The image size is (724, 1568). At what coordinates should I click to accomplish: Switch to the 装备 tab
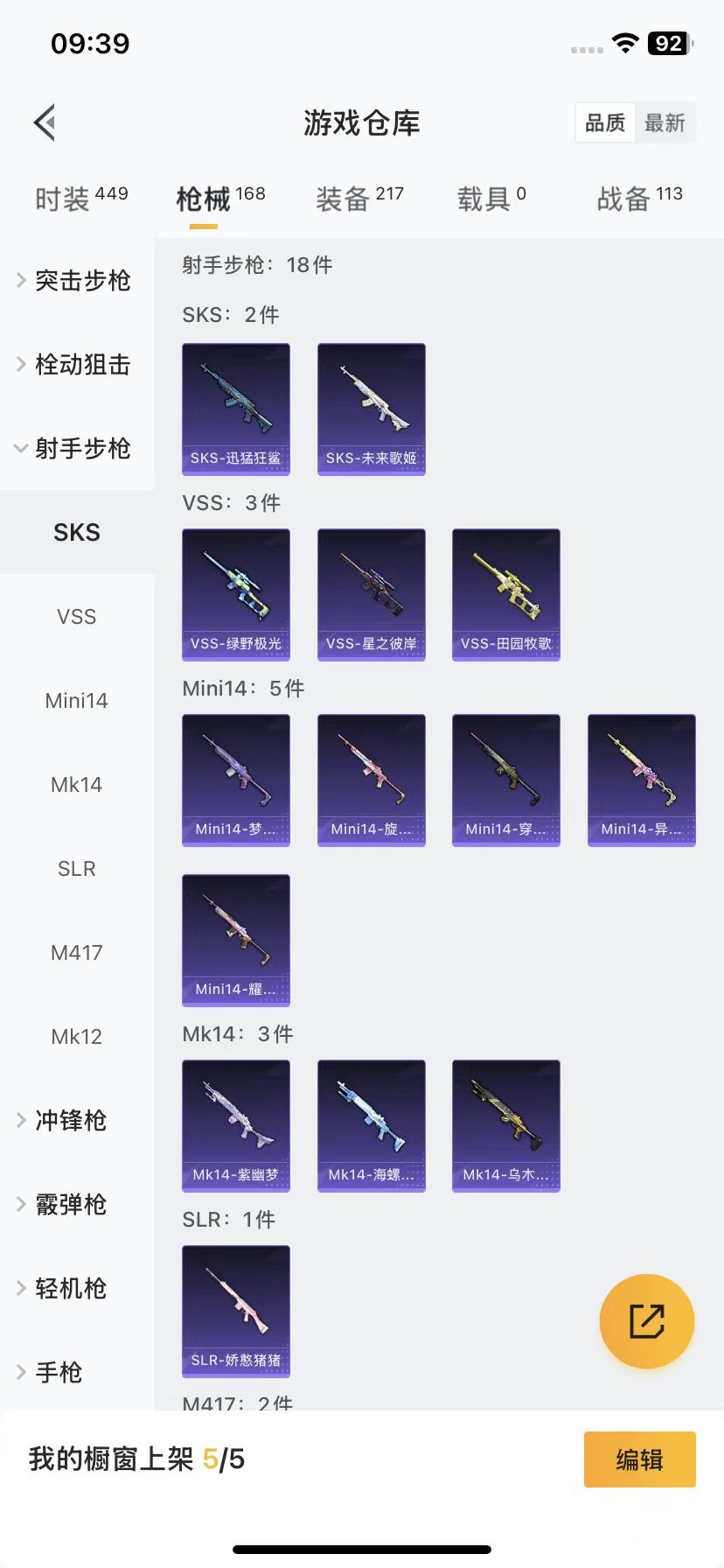pos(359,199)
